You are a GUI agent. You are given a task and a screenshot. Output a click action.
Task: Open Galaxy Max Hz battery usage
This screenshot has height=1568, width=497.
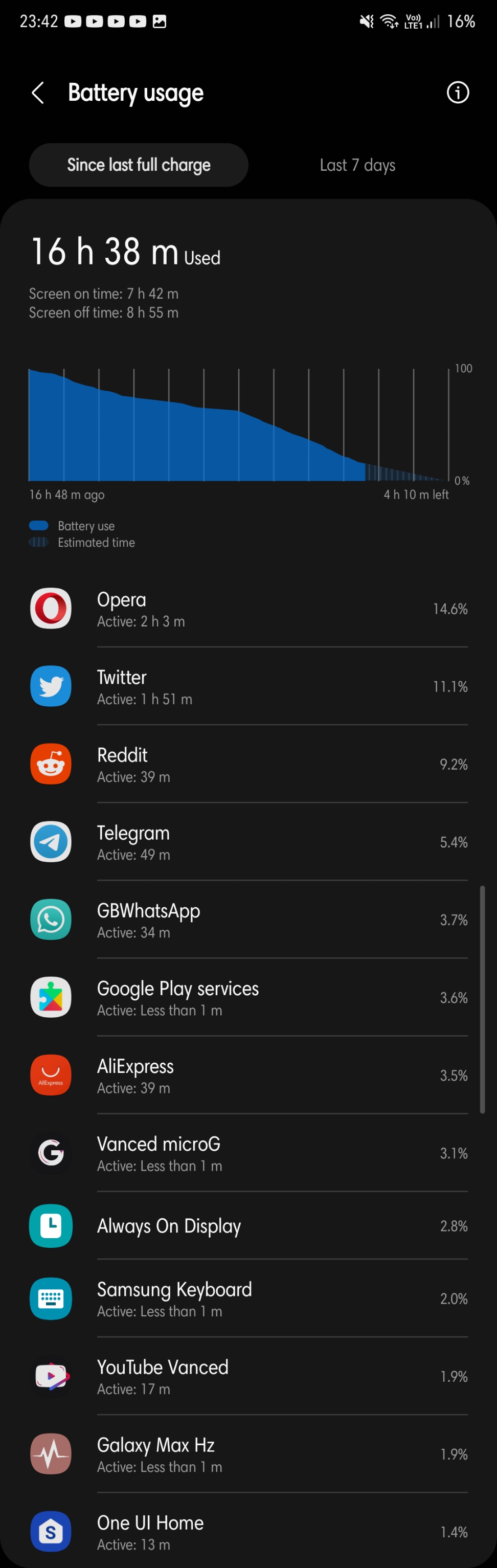[248, 1455]
